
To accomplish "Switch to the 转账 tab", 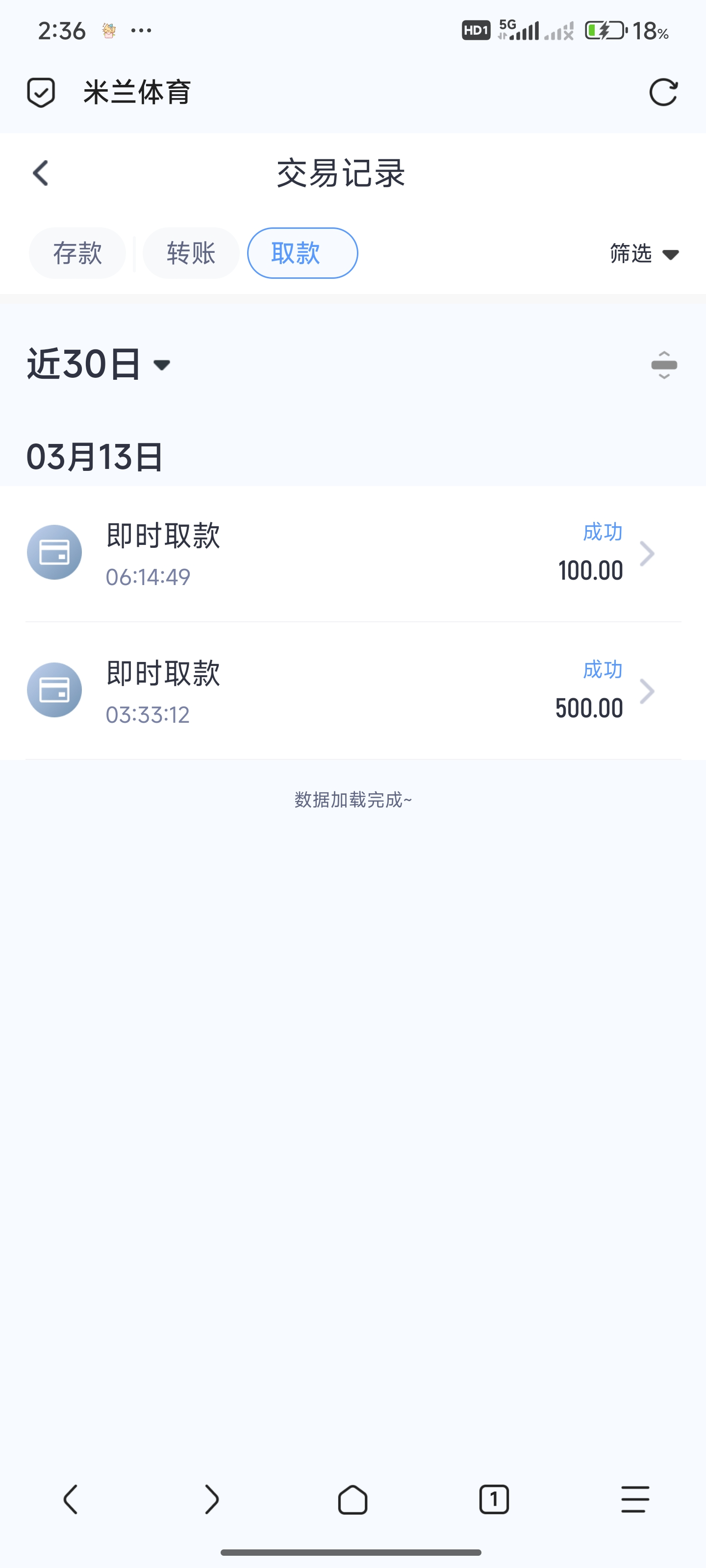I will click(191, 253).
